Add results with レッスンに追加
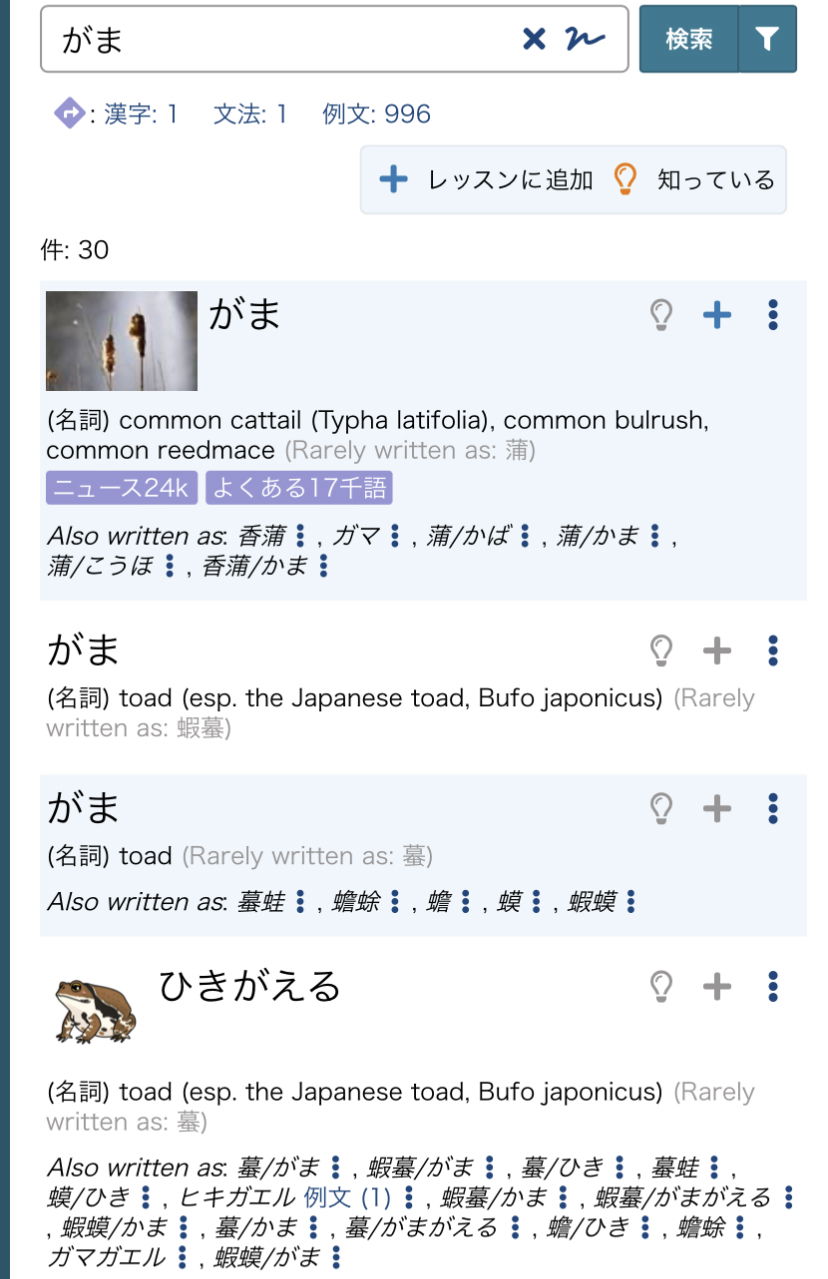The width and height of the screenshot is (828, 1279). click(487, 180)
